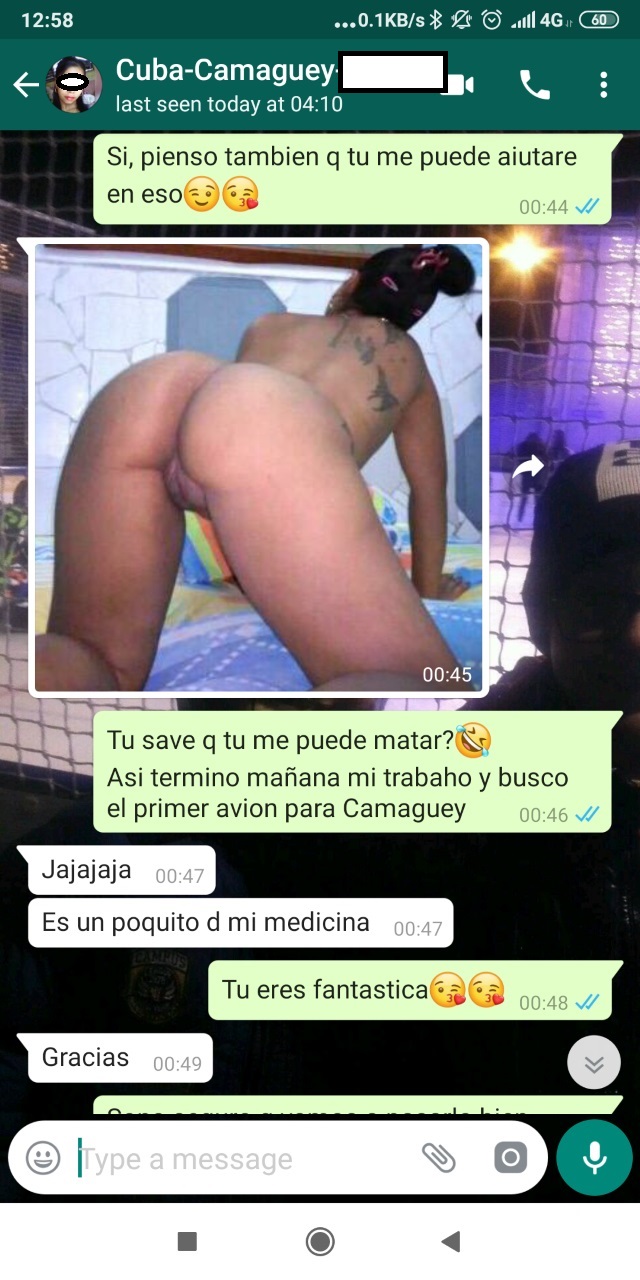Open recent apps from navigation bar
This screenshot has width=640, height=1280.
tap(187, 1242)
